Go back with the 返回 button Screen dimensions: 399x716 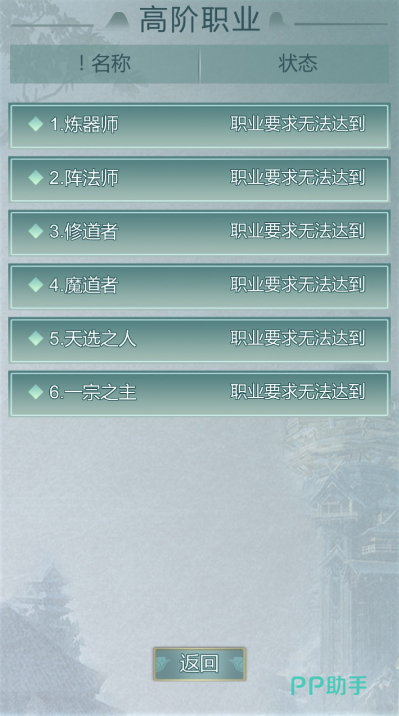200,663
